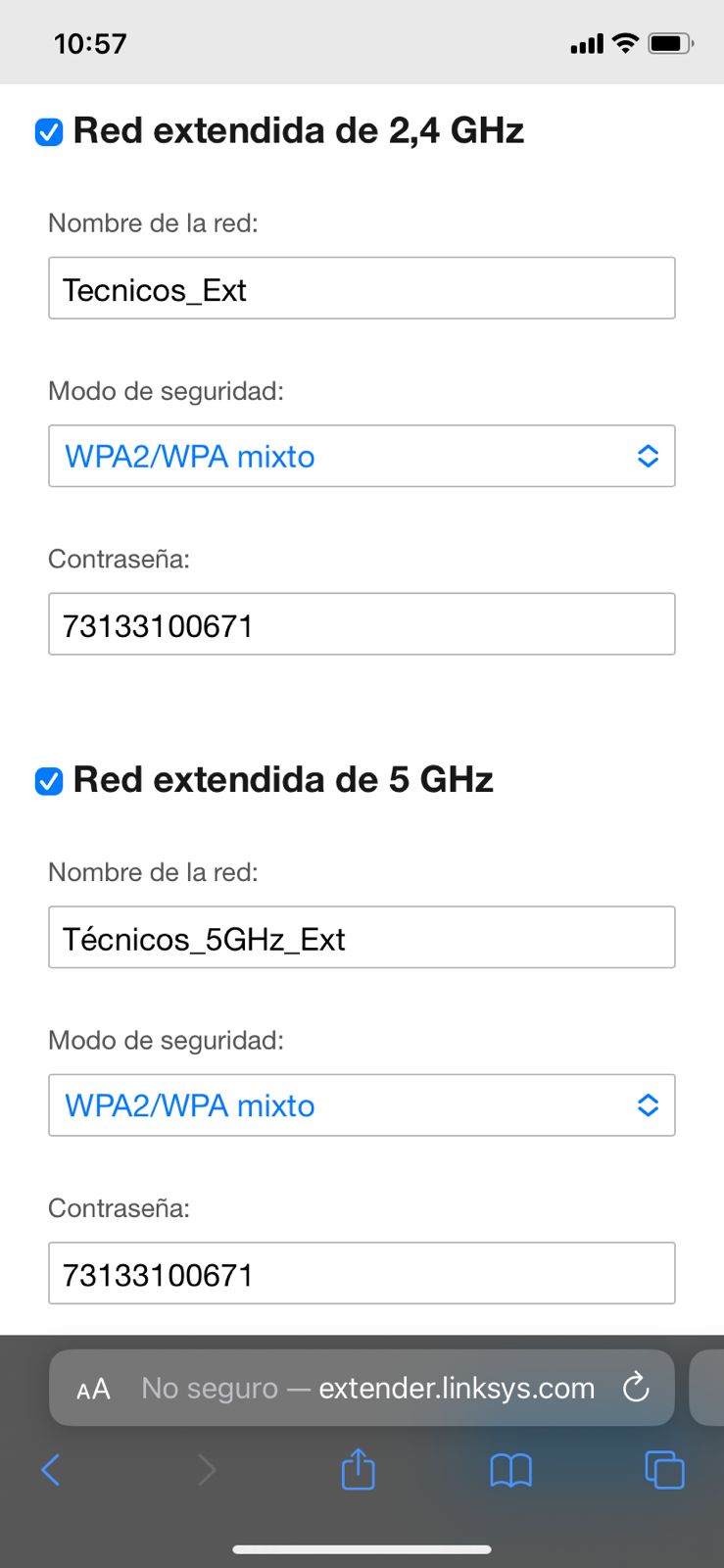Tap the 5 GHz Contraseña field
724x1568 pixels.
click(362, 1273)
